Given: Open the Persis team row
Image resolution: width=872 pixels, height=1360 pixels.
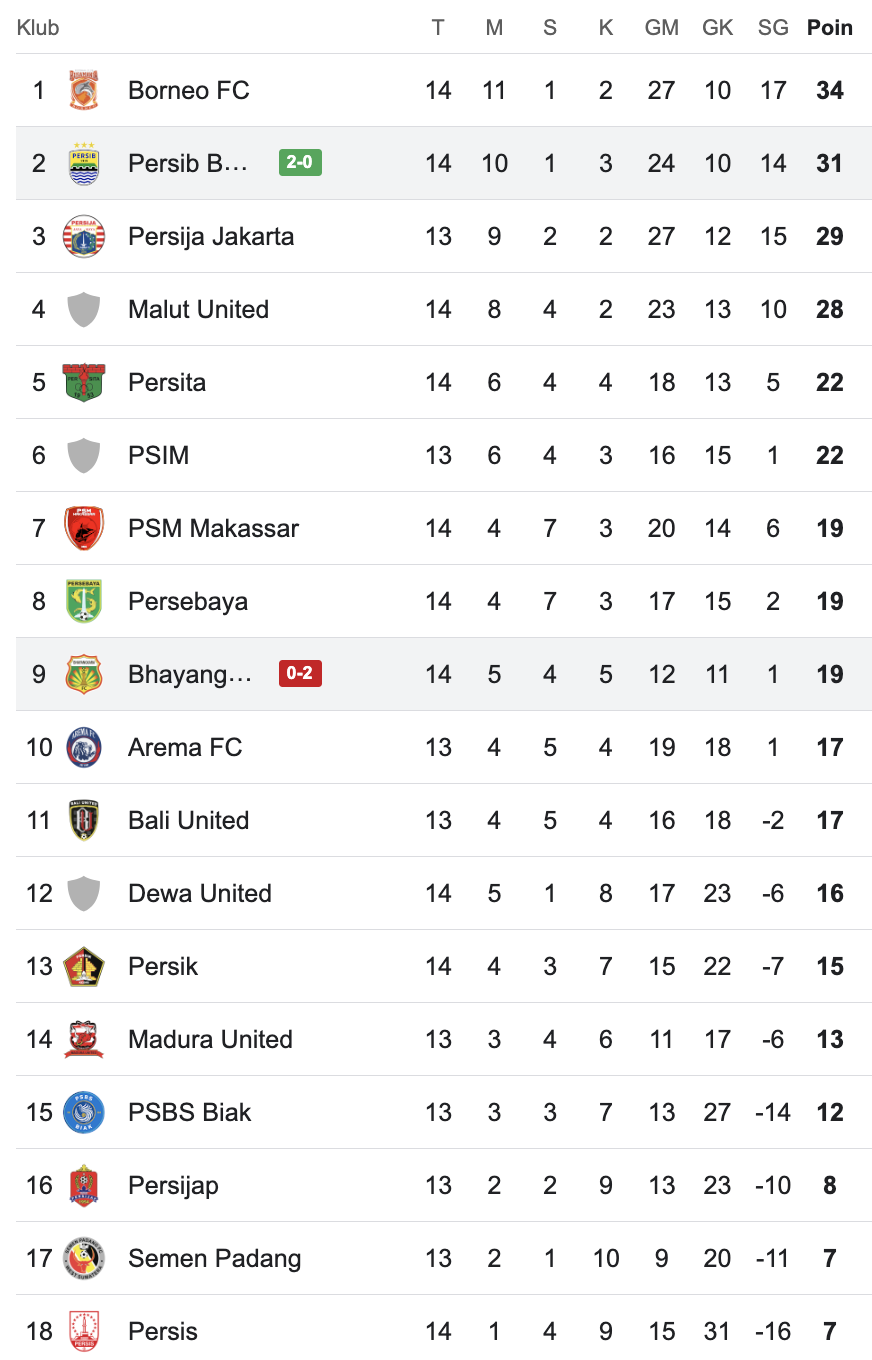Looking at the screenshot, I should coord(163,1332).
